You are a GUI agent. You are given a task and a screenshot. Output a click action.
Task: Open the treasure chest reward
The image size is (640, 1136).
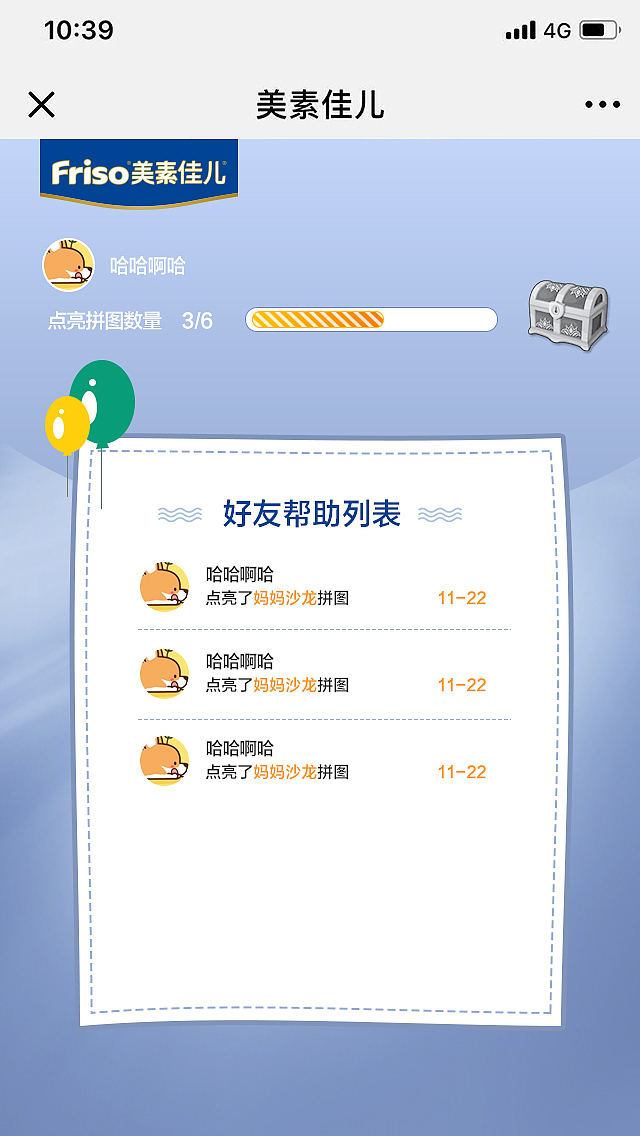(568, 315)
